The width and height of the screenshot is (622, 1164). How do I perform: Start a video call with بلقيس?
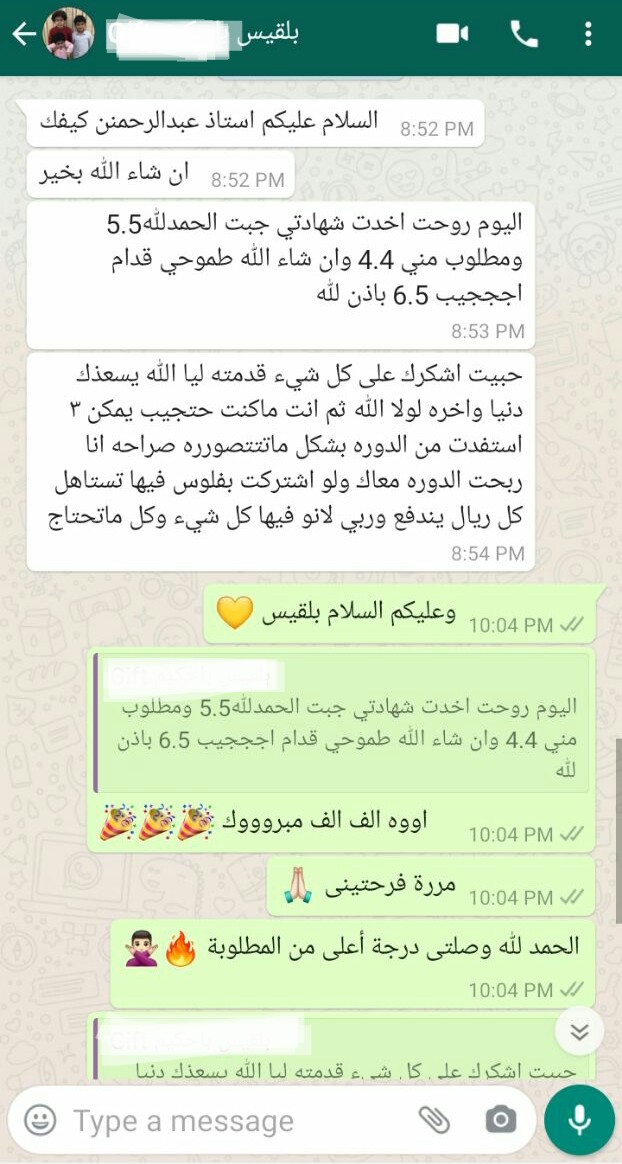[452, 34]
